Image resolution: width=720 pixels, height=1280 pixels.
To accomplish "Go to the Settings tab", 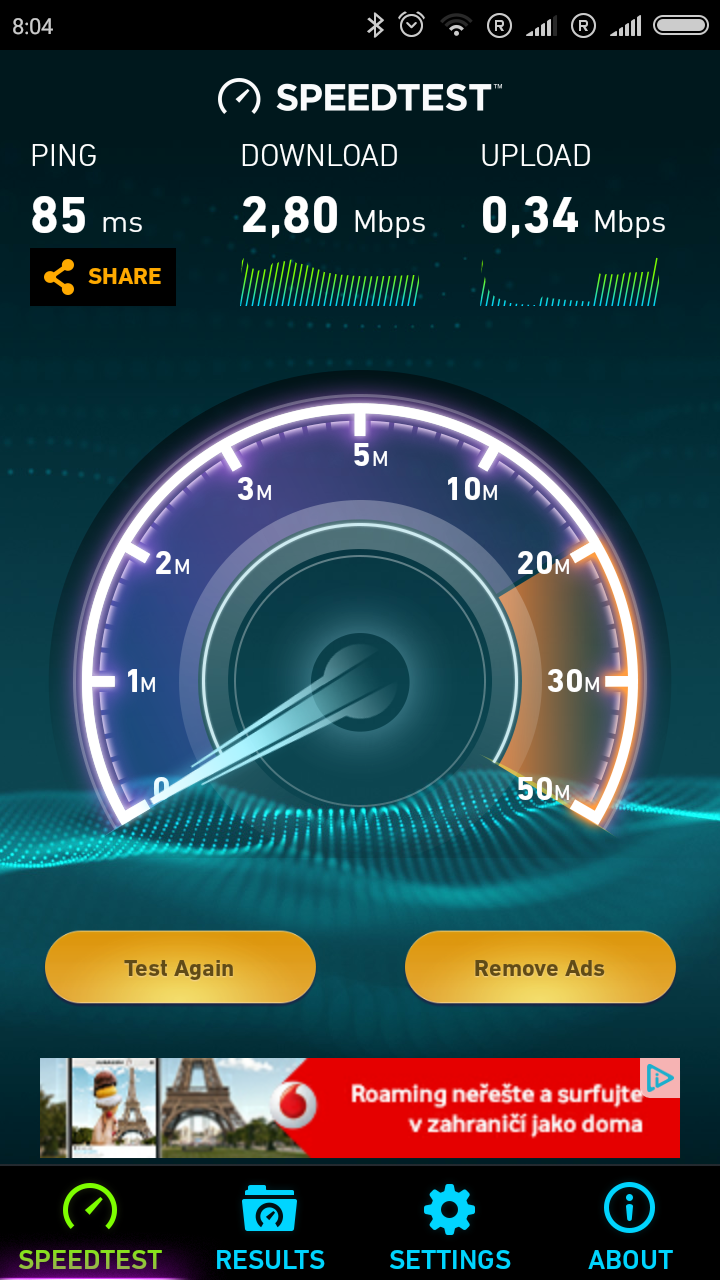I will pyautogui.click(x=450, y=1225).
